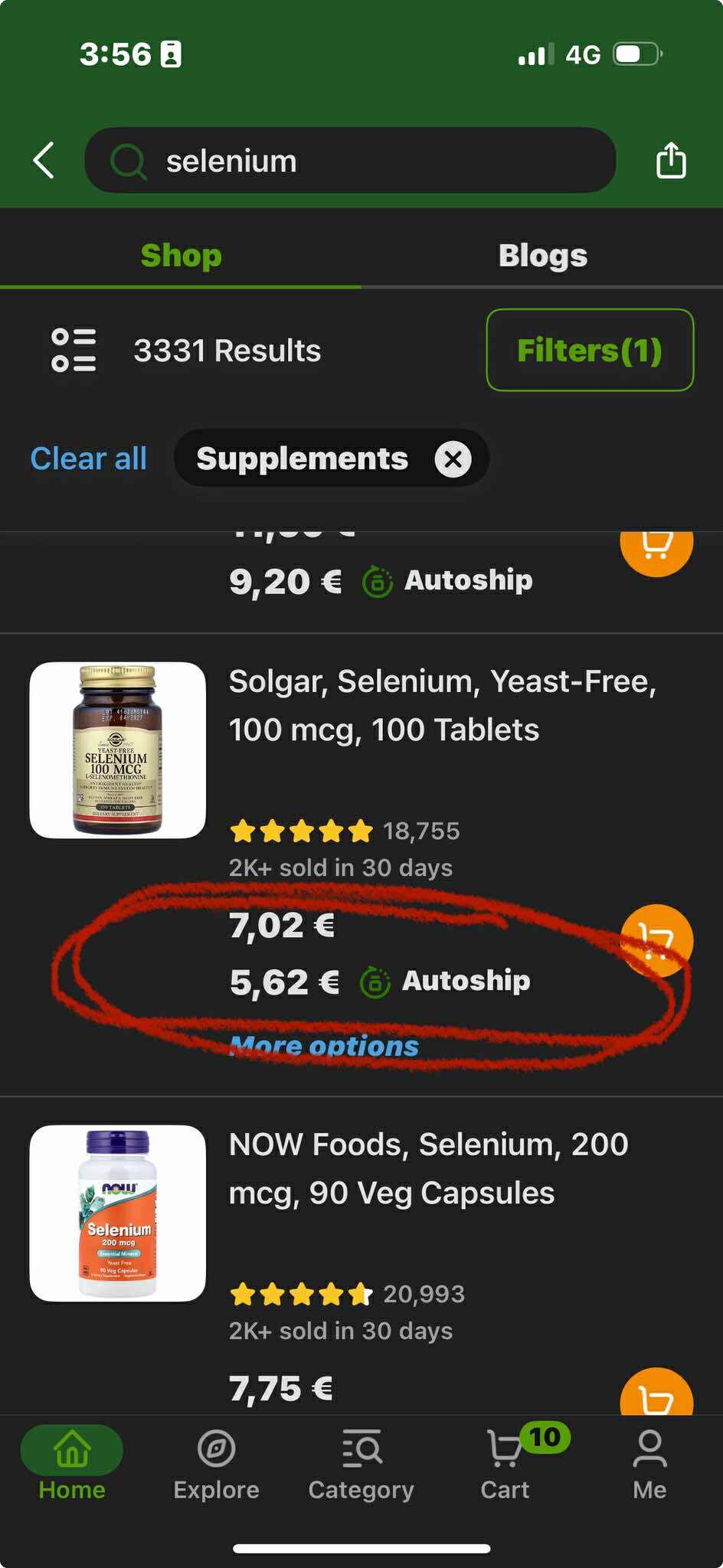Go to the Home tab
The height and width of the screenshot is (1568, 723).
pyautogui.click(x=72, y=1464)
